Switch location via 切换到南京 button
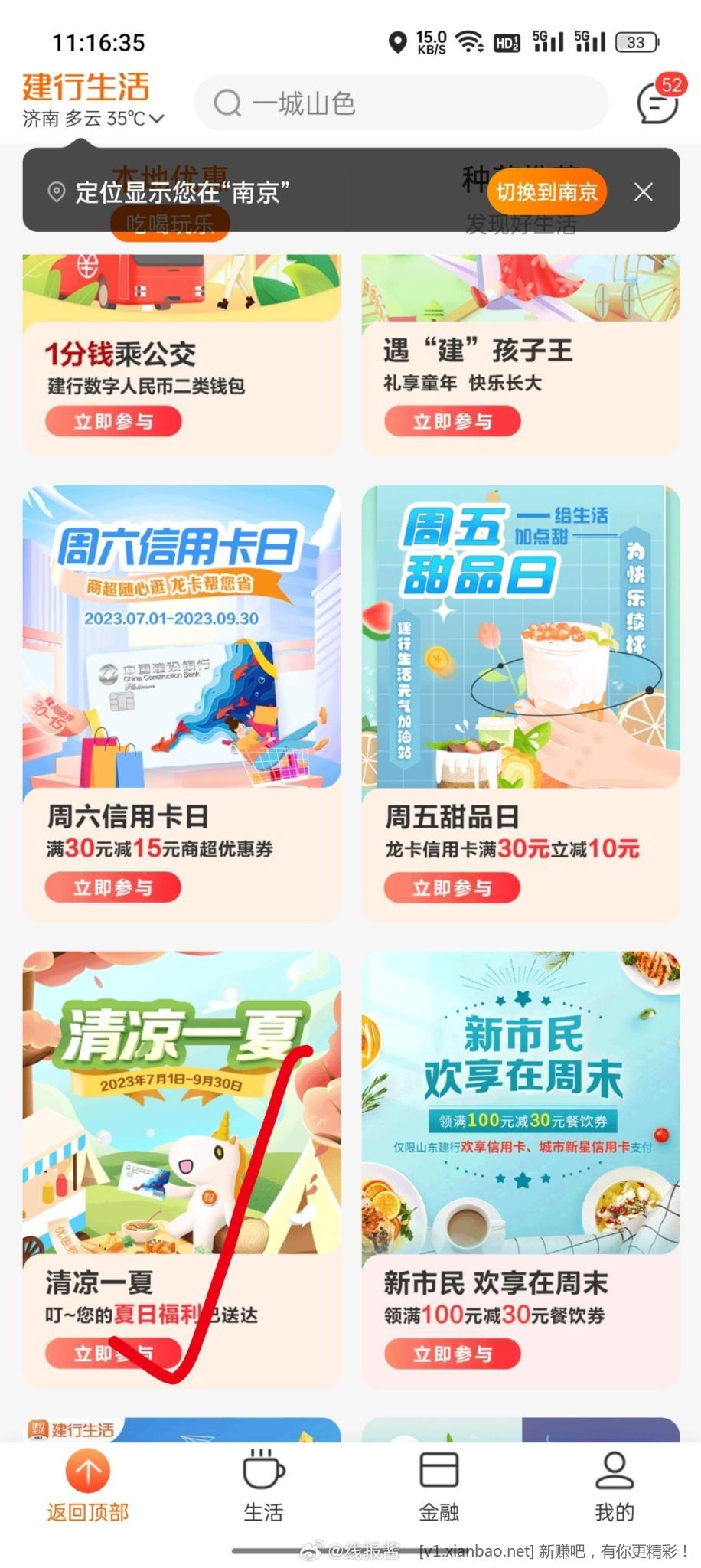 [x=546, y=191]
